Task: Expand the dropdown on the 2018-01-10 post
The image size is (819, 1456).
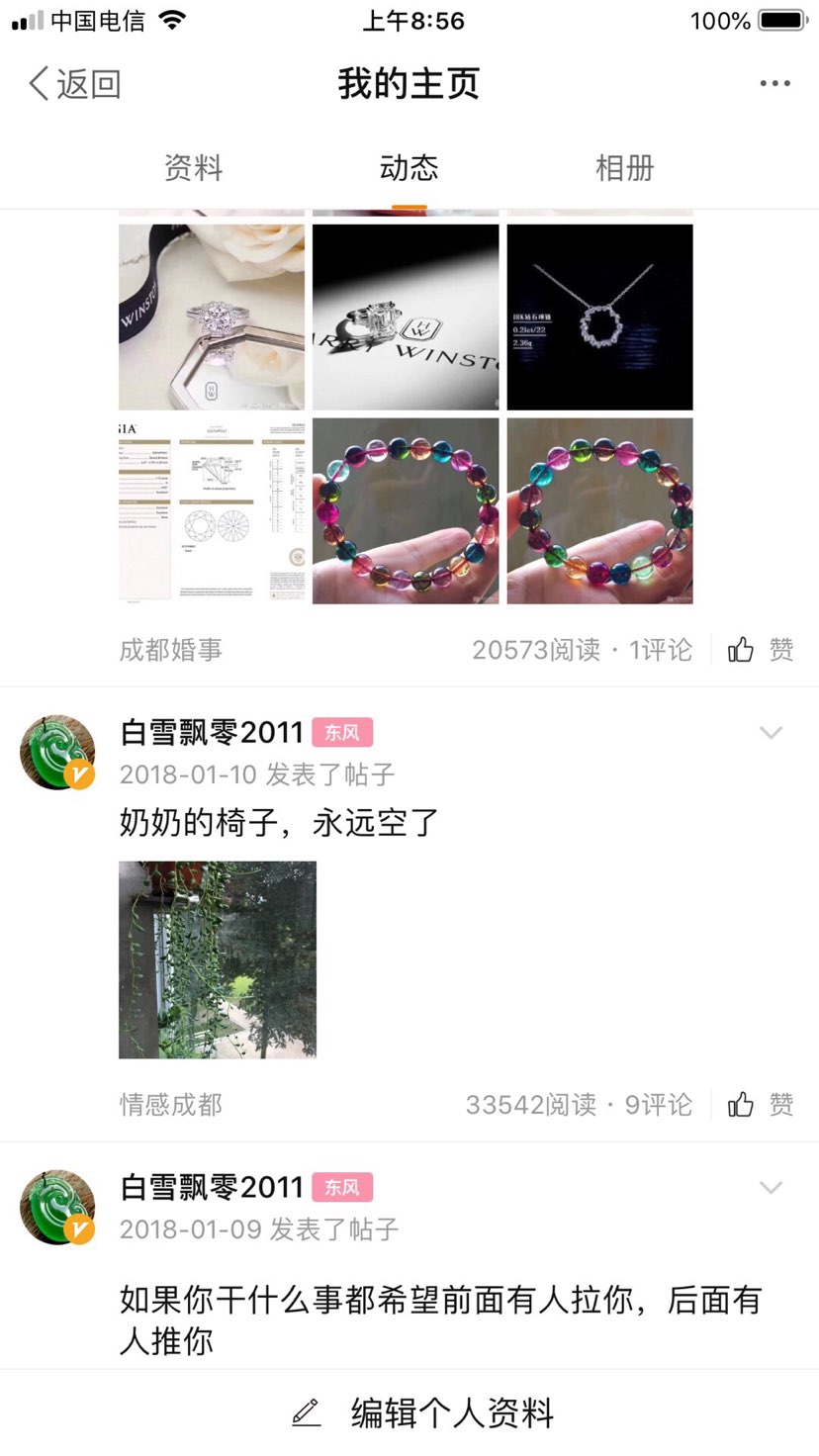Action: [771, 733]
